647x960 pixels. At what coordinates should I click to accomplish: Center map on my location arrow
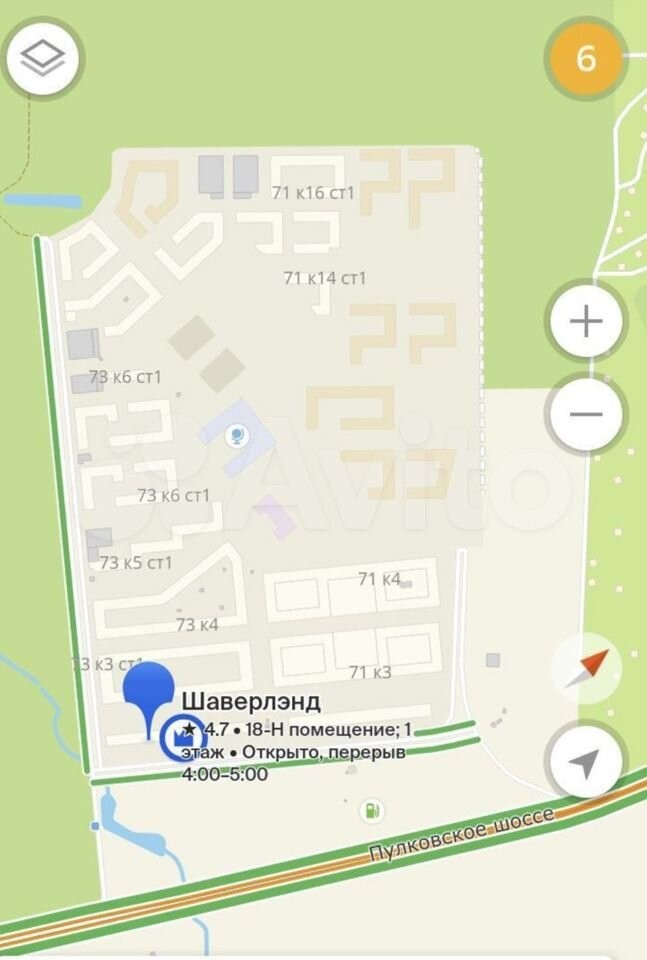586,761
